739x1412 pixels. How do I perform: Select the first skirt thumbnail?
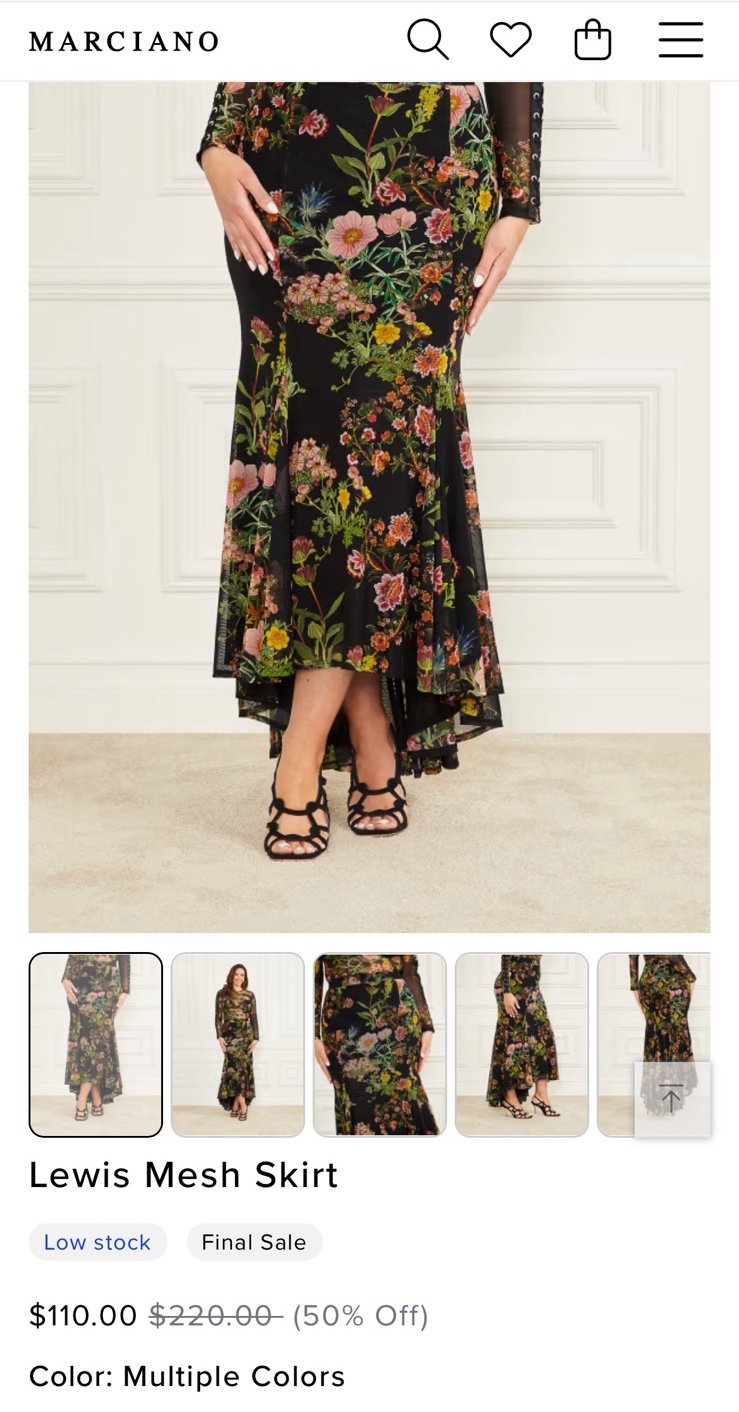pyautogui.click(x=96, y=1045)
